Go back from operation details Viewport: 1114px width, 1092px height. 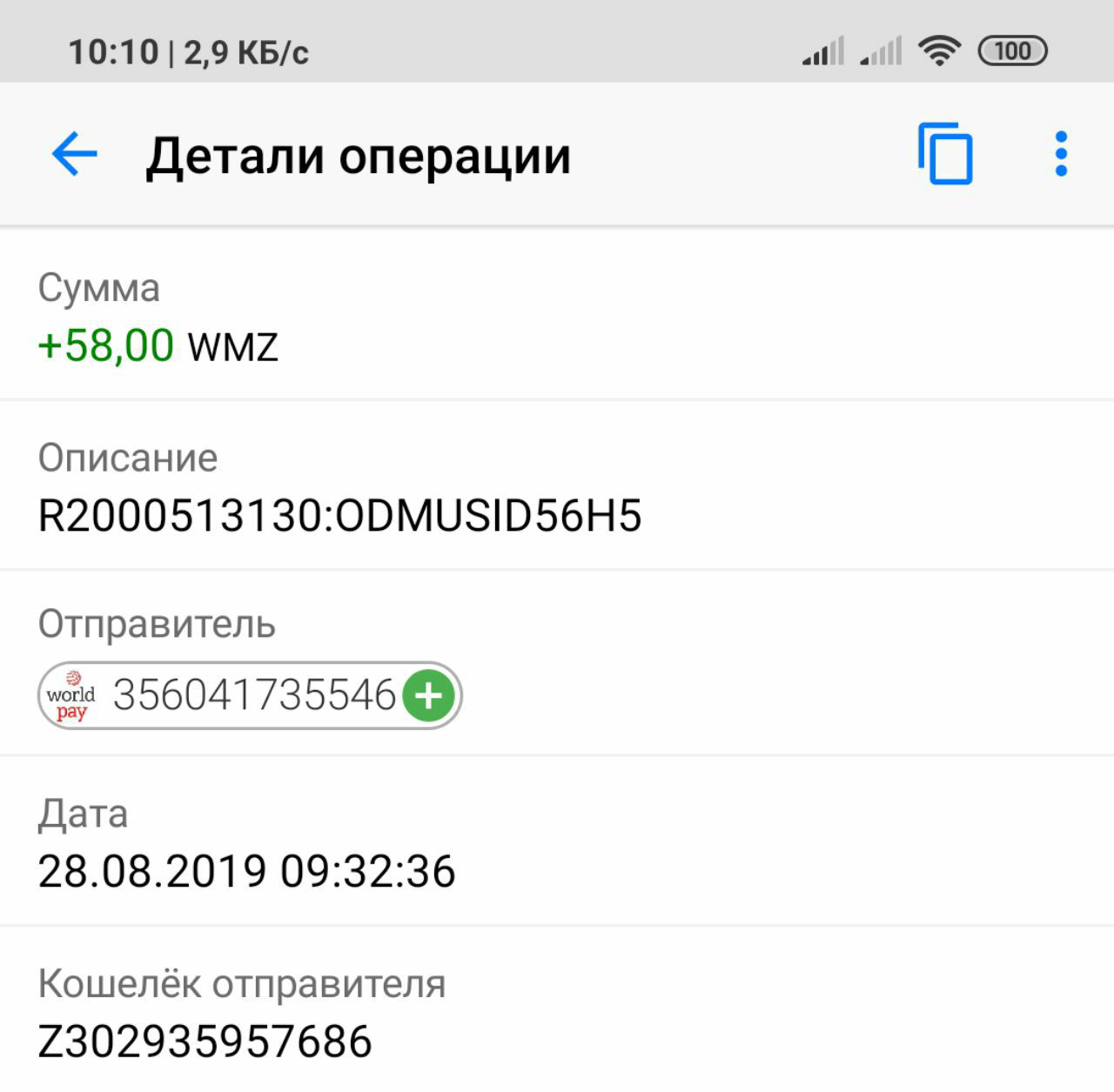pyautogui.click(x=74, y=155)
